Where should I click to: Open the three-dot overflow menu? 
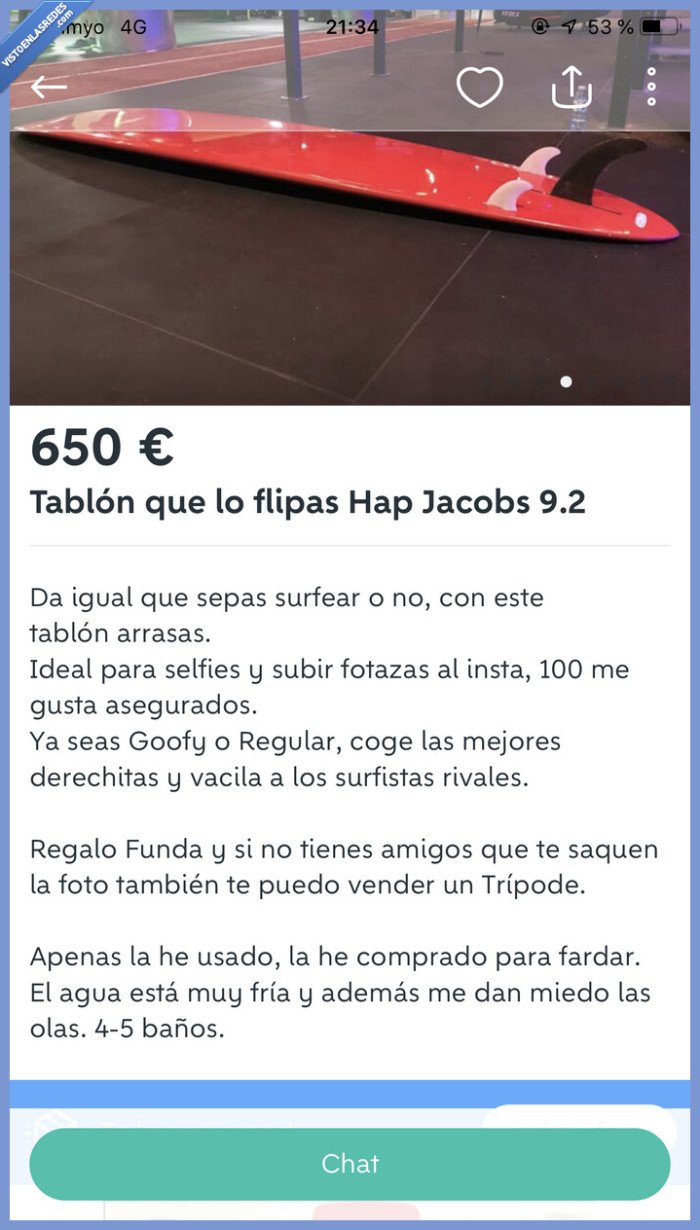point(651,88)
